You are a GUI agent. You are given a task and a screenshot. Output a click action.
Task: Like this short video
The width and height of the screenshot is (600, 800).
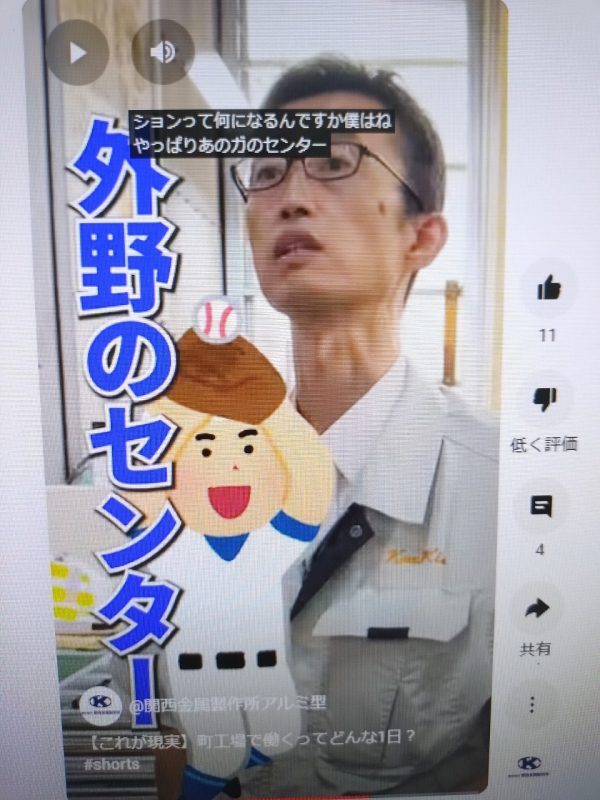click(548, 290)
